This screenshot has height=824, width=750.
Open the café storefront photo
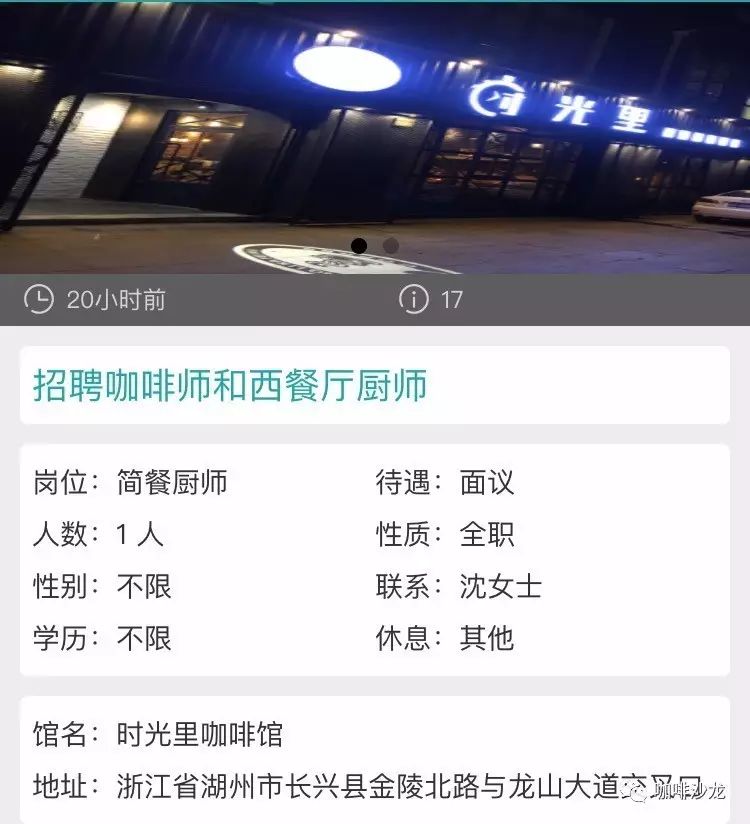(375, 130)
